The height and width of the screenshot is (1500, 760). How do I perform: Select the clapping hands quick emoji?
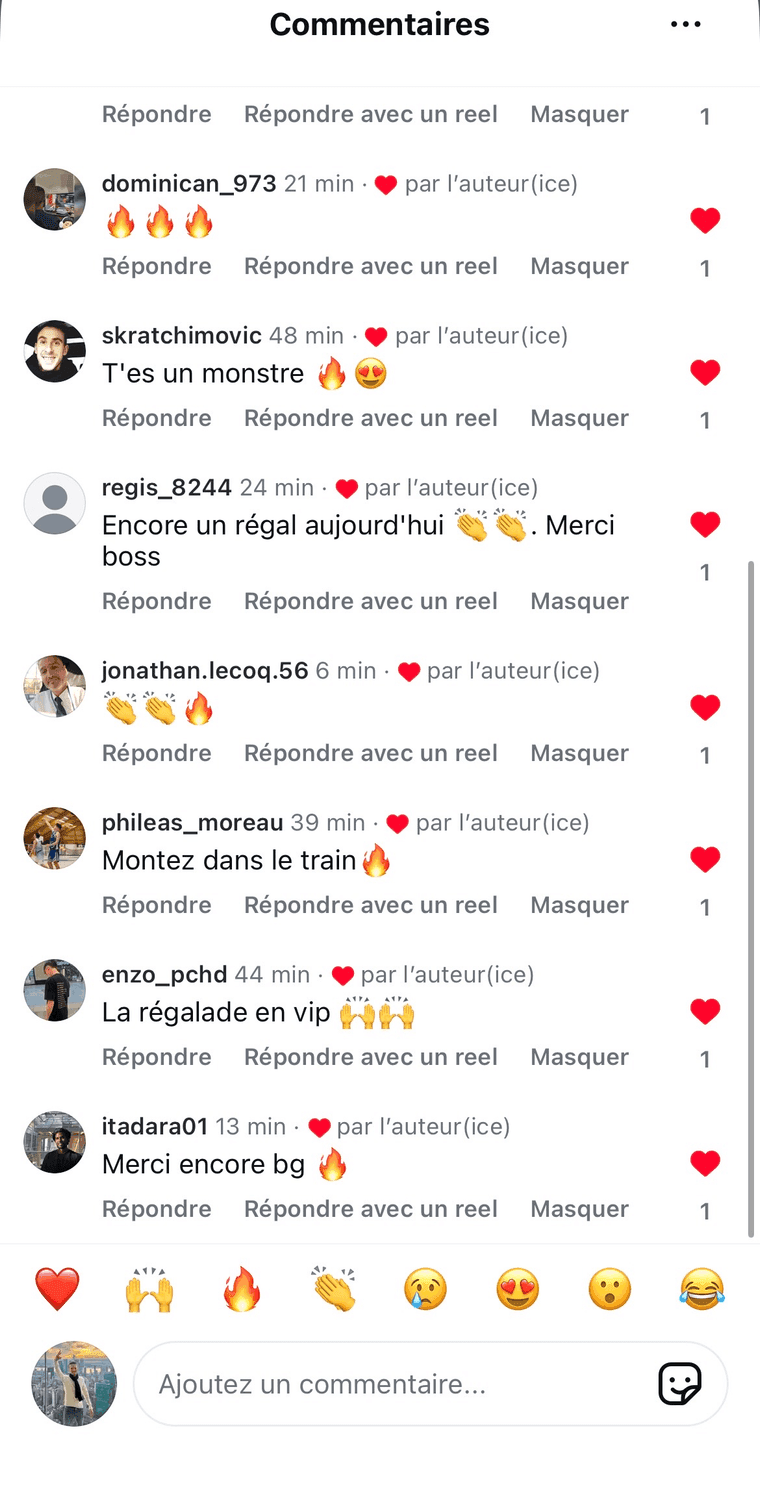tap(333, 1289)
